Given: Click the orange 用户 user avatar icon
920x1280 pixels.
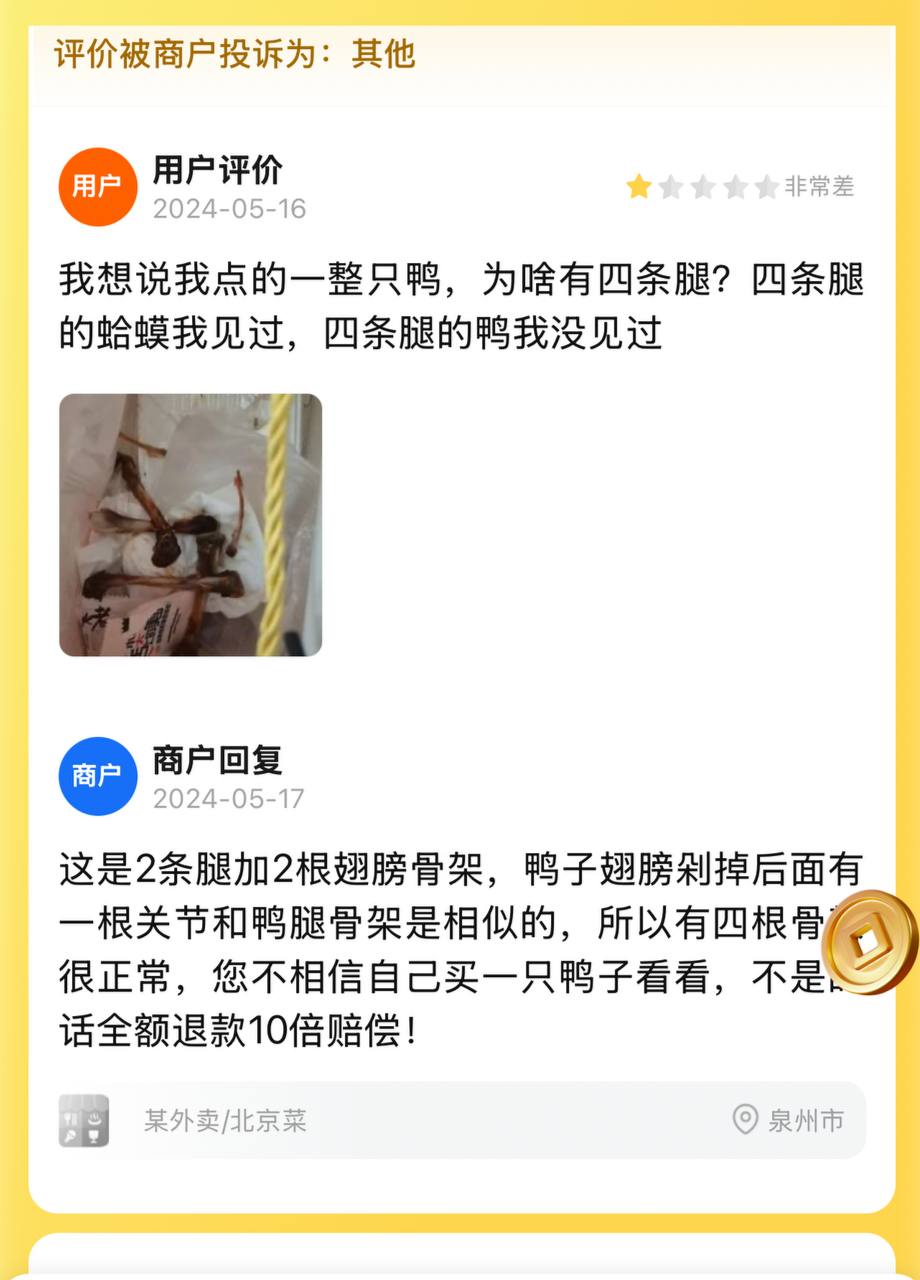Looking at the screenshot, I should 97,186.
